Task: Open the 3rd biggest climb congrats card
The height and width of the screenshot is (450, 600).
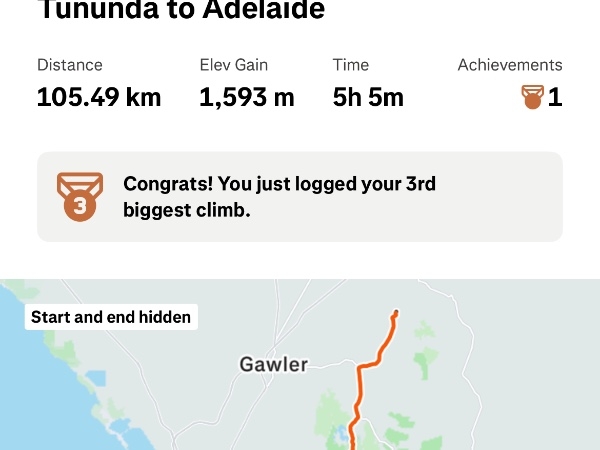Action: pyautogui.click(x=299, y=196)
